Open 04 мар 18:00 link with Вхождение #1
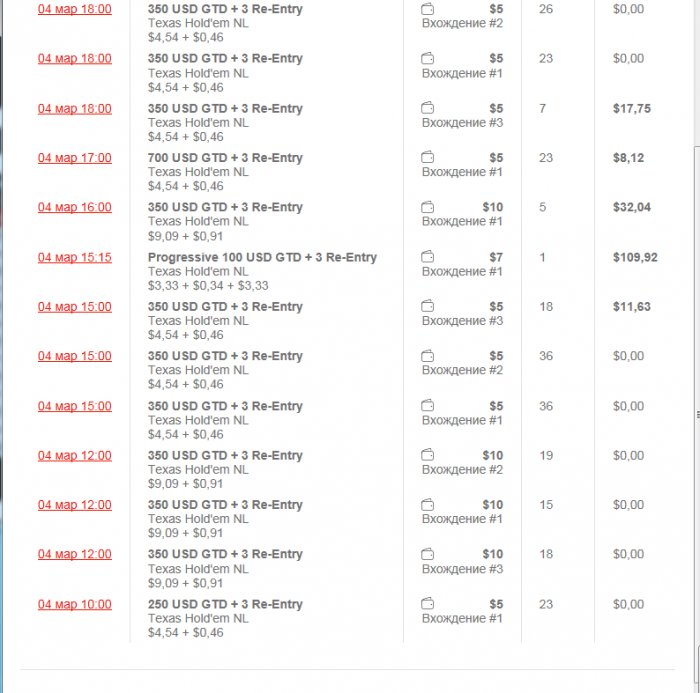The width and height of the screenshot is (700, 693). [x=75, y=58]
